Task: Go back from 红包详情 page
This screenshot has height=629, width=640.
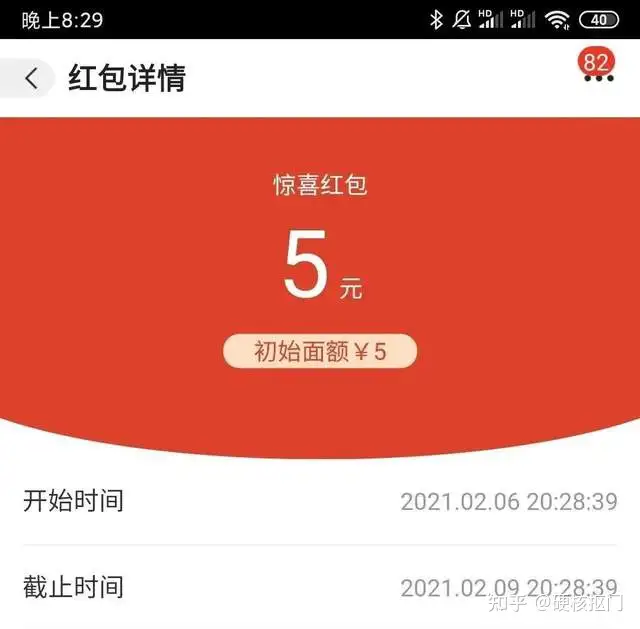Action: [32, 79]
